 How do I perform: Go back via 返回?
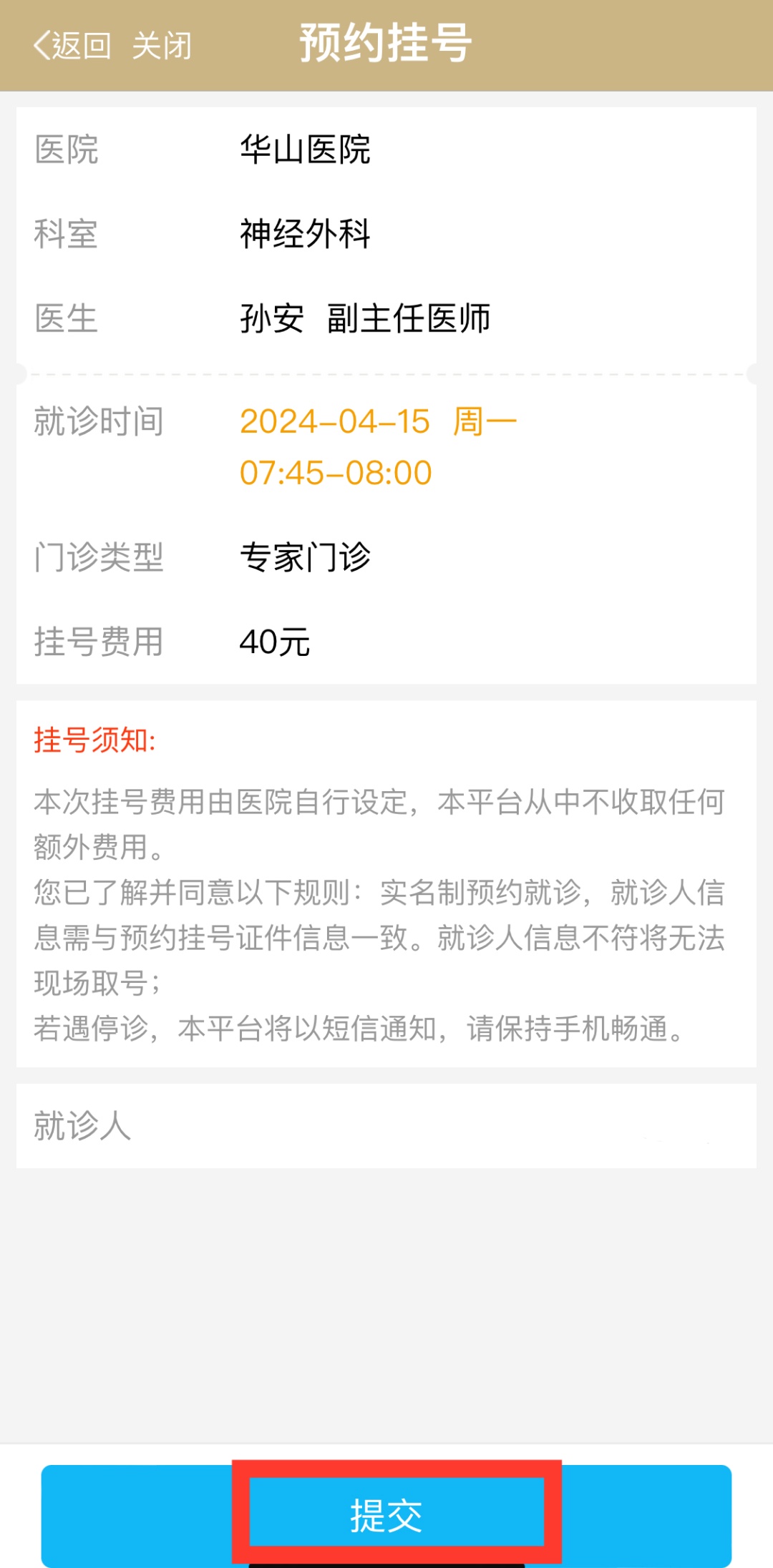coord(72,46)
